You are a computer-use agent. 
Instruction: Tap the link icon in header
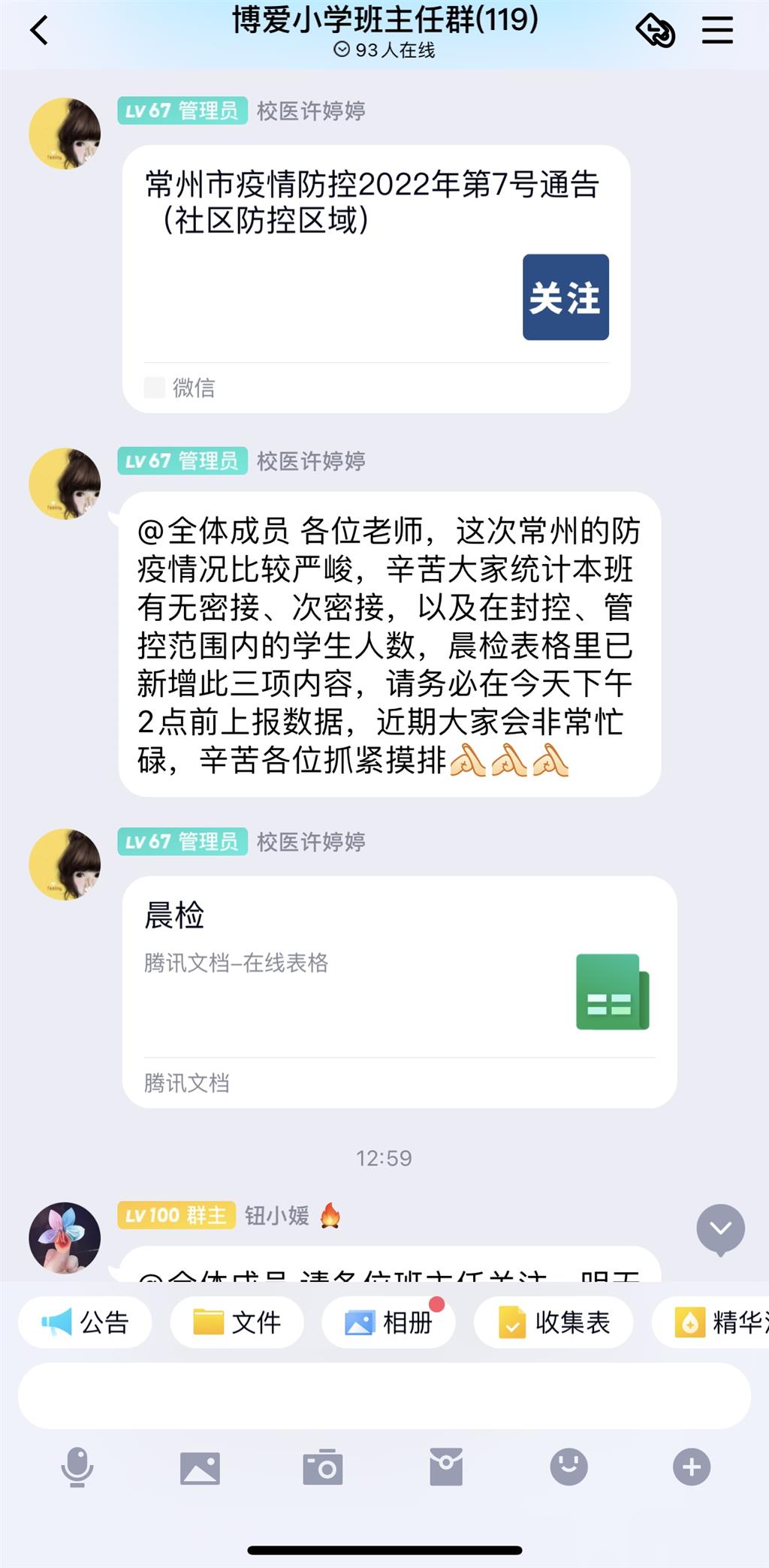(x=655, y=31)
